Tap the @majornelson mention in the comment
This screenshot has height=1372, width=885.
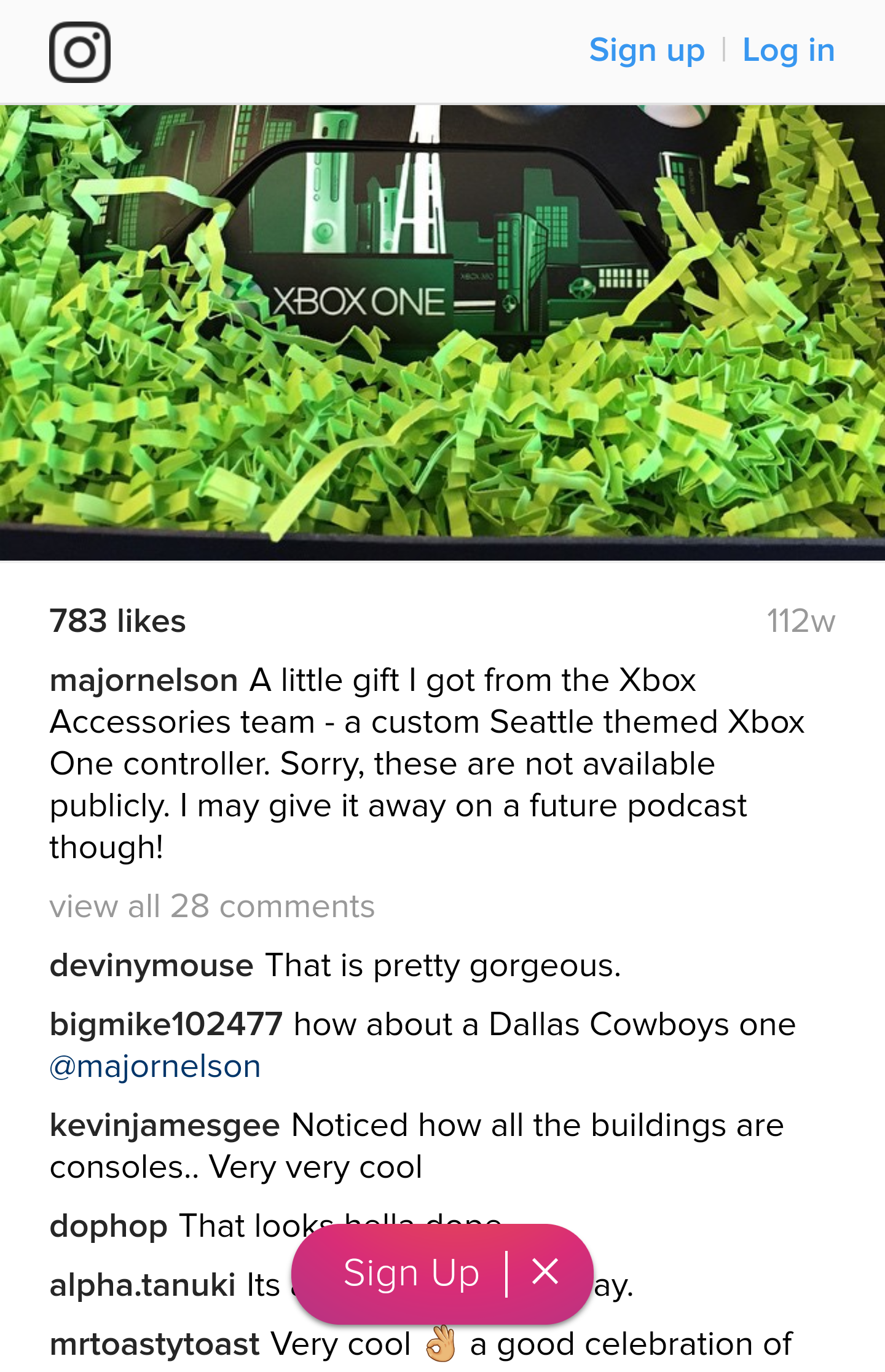click(x=155, y=1066)
